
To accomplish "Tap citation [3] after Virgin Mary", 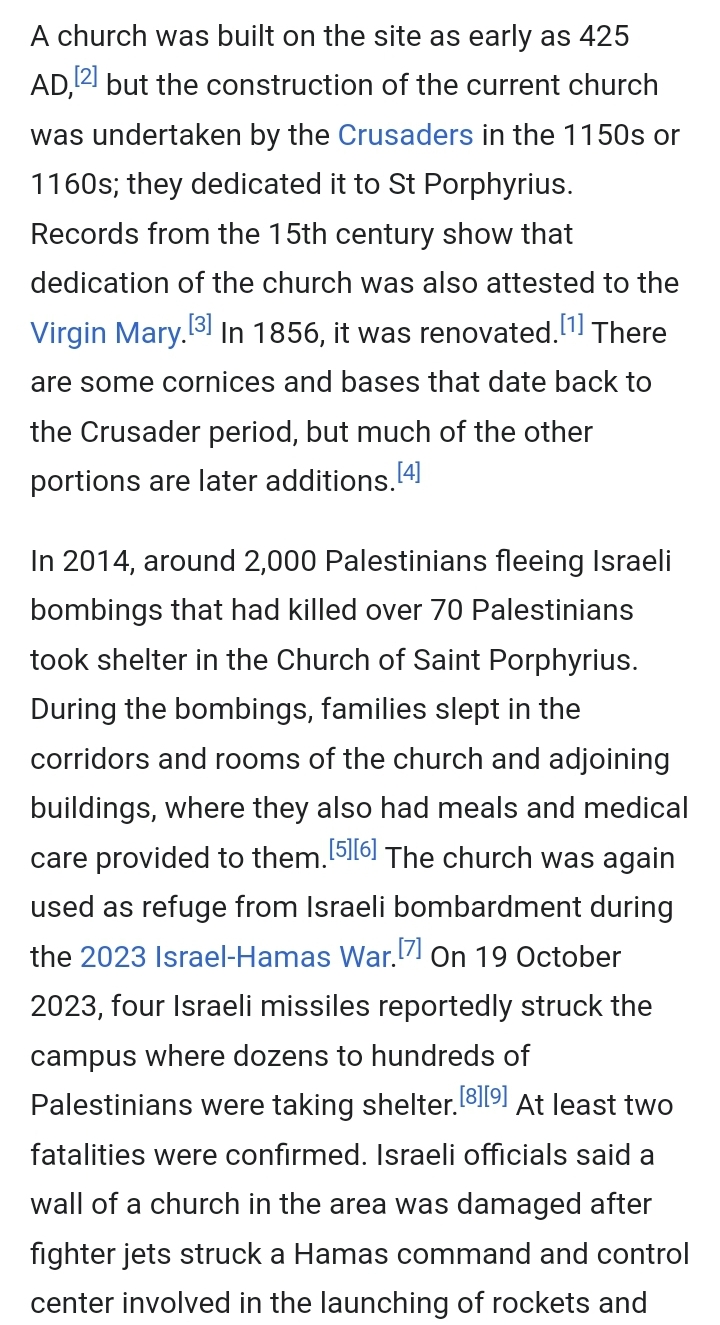I will tap(201, 325).
